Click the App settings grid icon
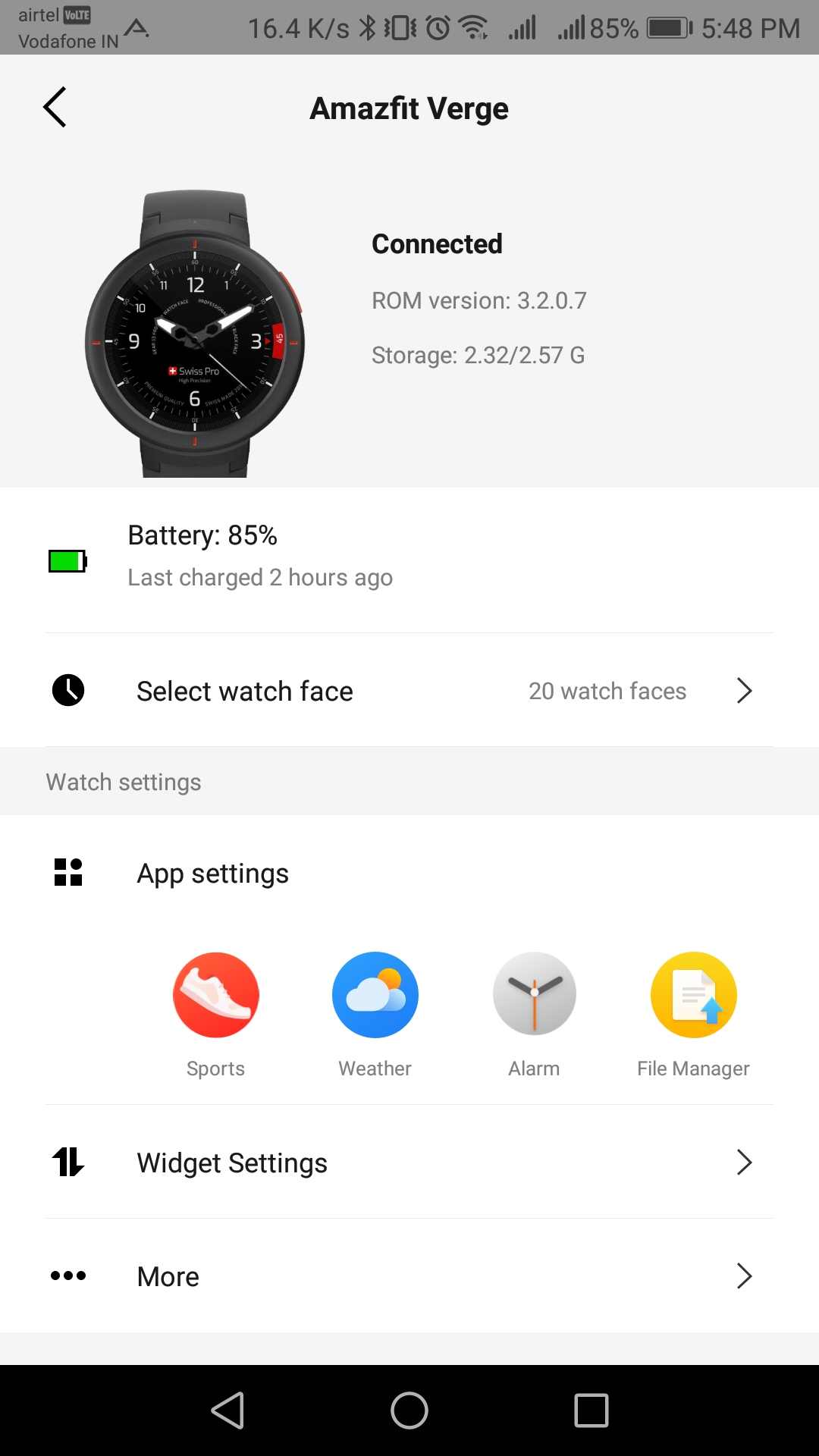819x1456 pixels. pos(68,873)
